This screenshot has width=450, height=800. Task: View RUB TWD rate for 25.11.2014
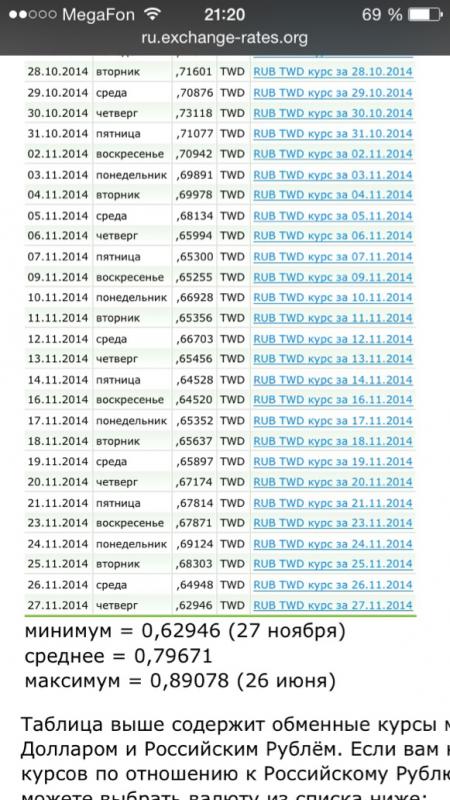[333, 564]
